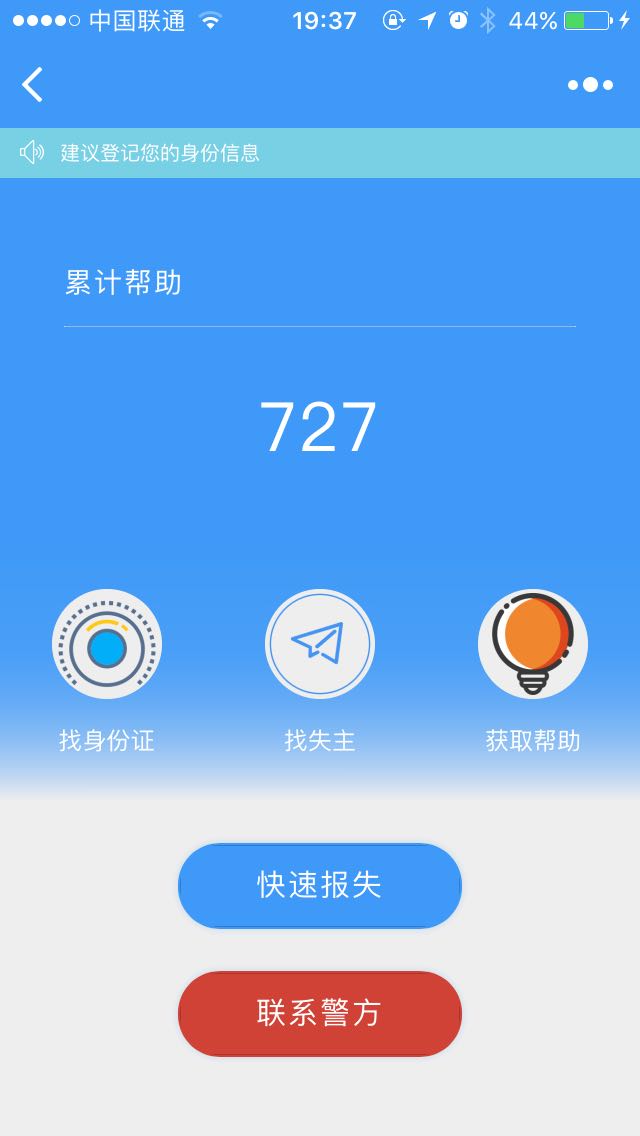Open 找身份证 to find an ID card

pyautogui.click(x=107, y=645)
